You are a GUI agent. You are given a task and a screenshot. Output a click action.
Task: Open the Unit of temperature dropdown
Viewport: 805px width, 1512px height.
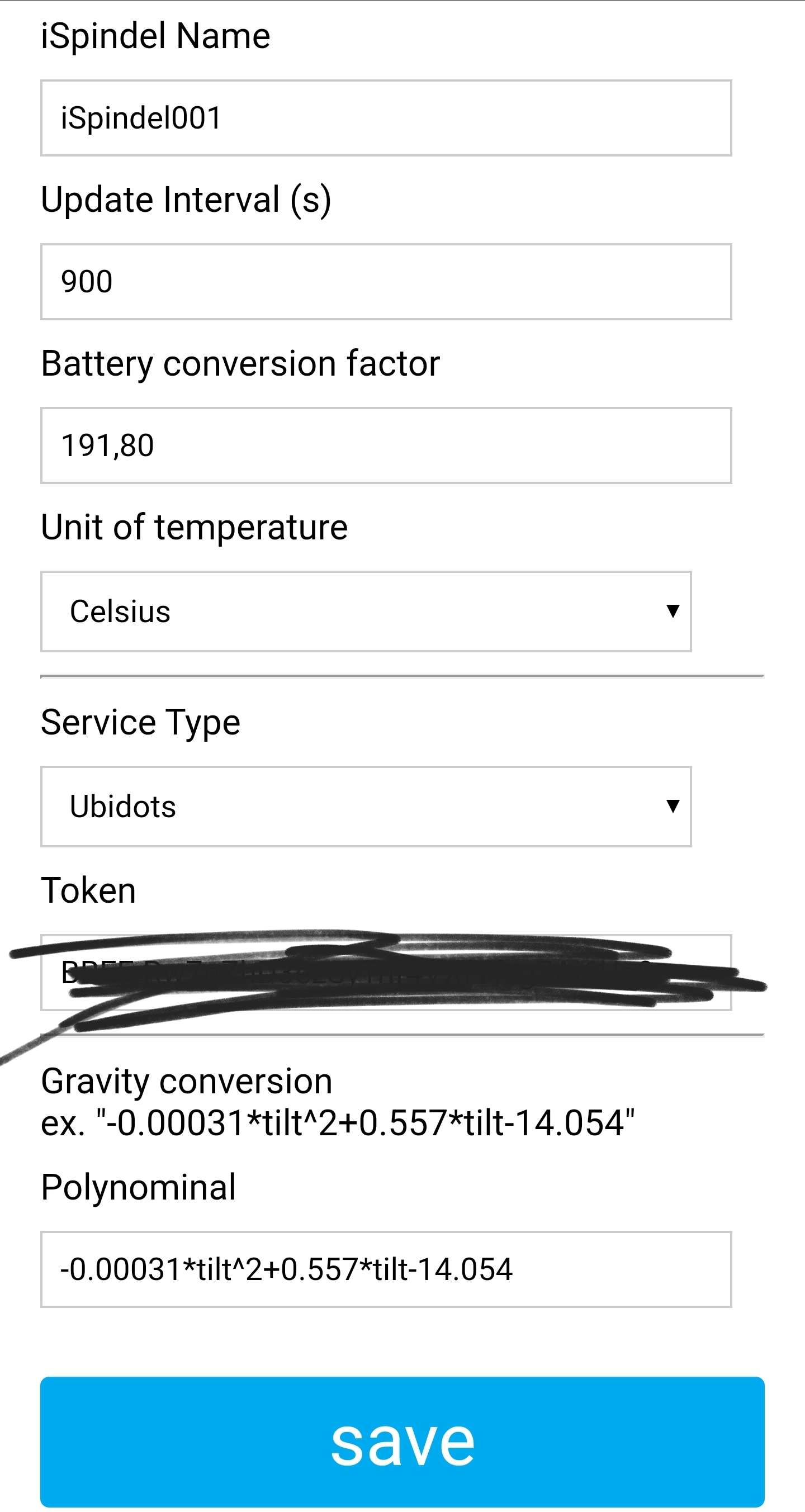point(365,611)
